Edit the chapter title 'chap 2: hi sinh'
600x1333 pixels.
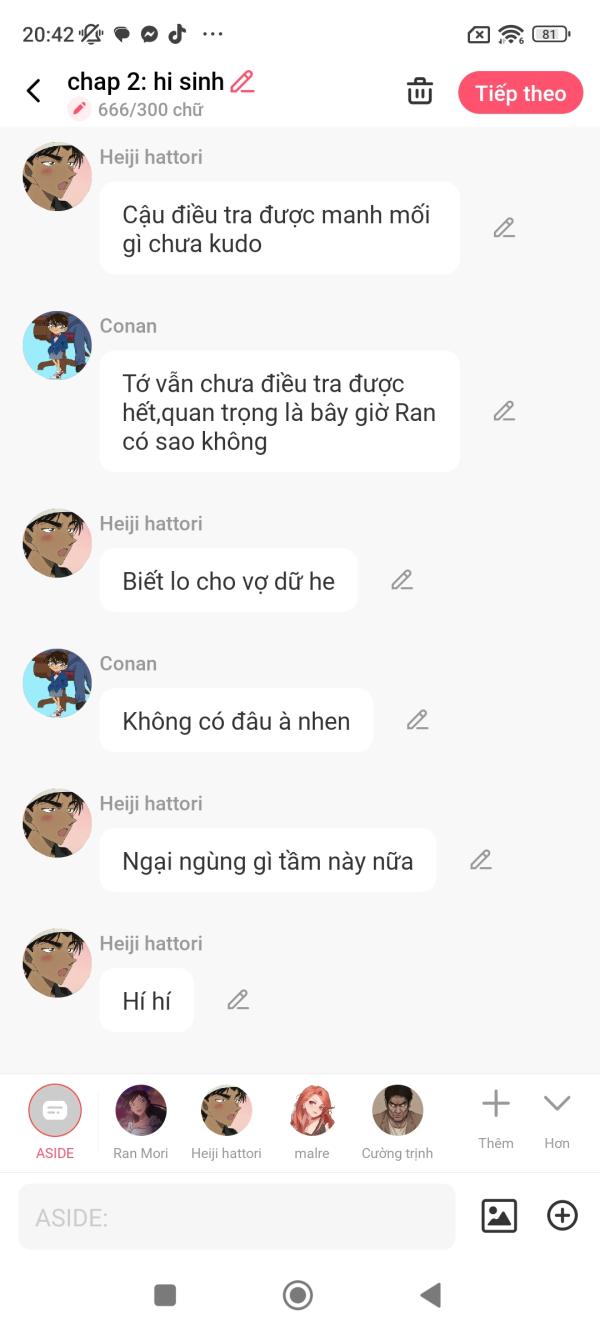pyautogui.click(x=242, y=82)
